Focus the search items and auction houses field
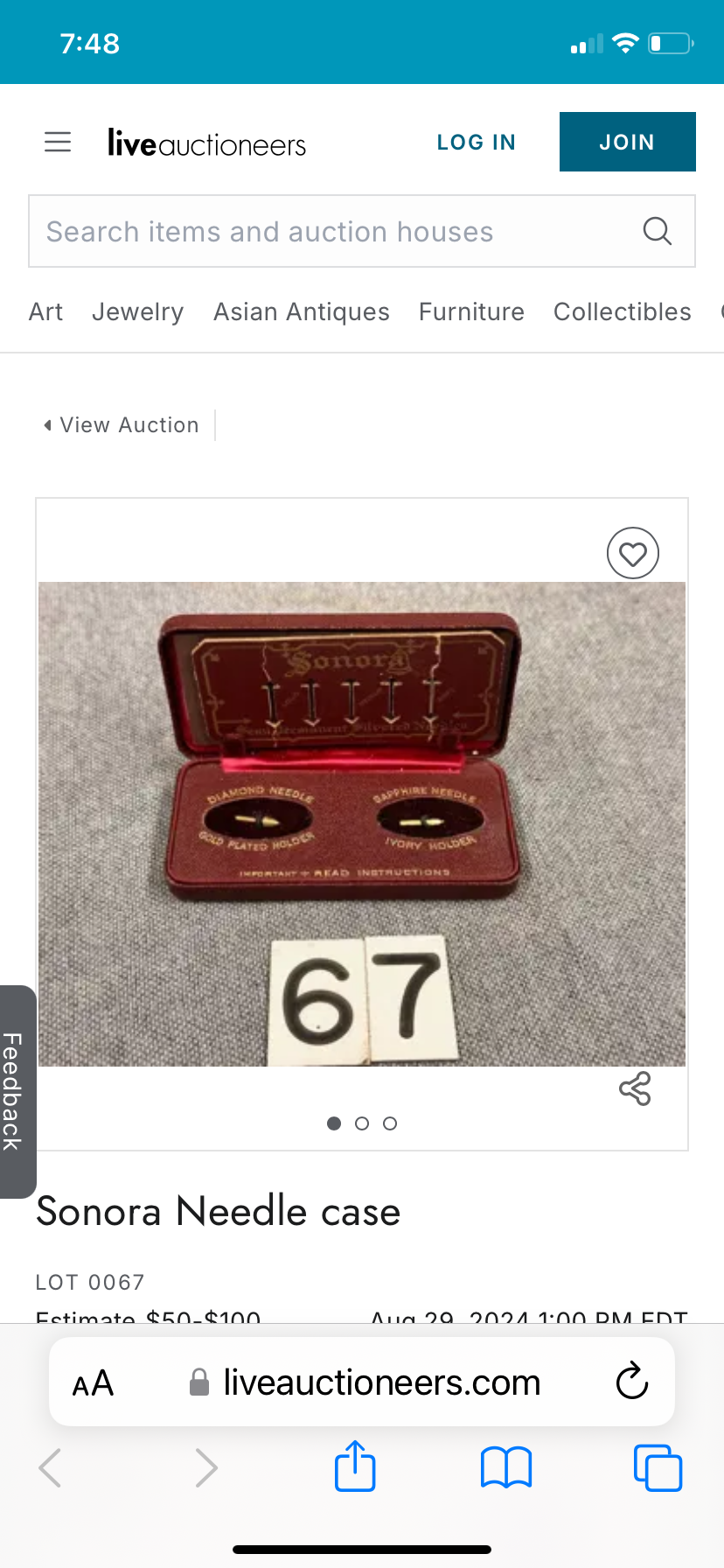This screenshot has height=1568, width=724. point(332,232)
